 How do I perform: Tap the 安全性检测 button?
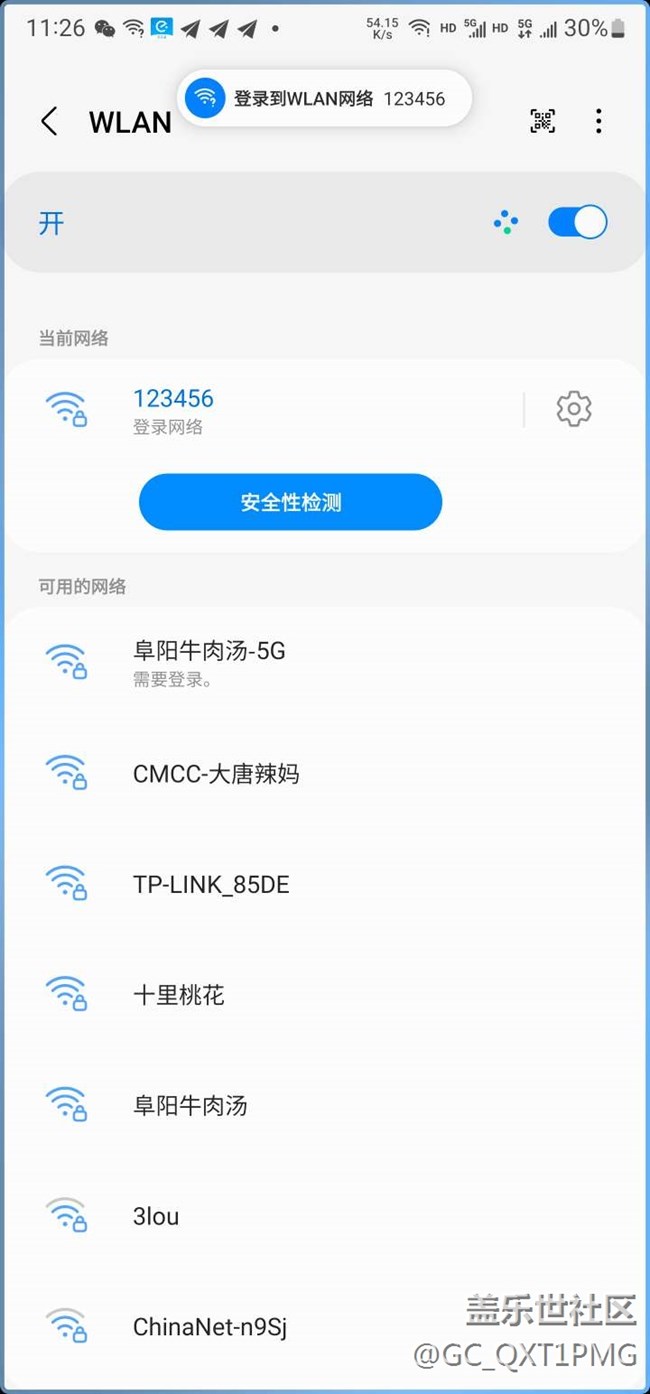point(290,502)
